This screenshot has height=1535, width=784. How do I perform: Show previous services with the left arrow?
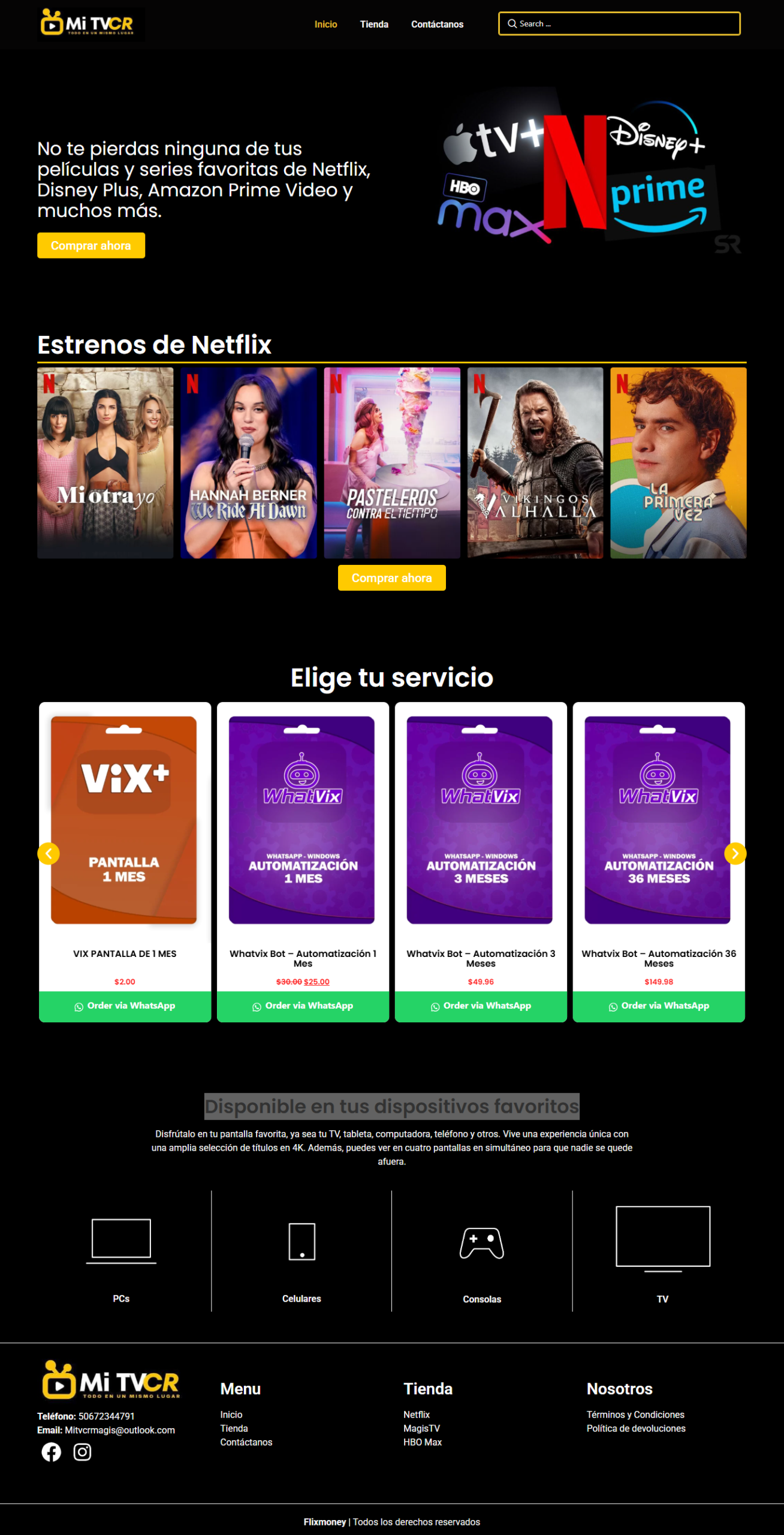pos(49,853)
